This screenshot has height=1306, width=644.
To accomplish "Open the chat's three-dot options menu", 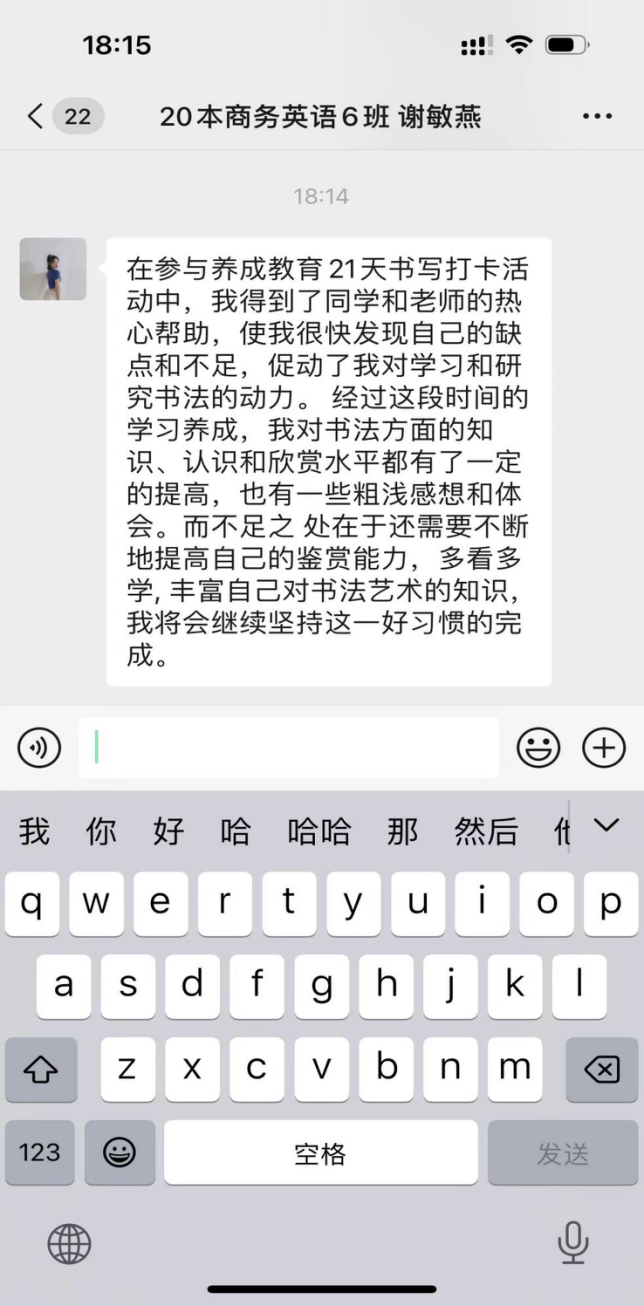I will coord(597,116).
